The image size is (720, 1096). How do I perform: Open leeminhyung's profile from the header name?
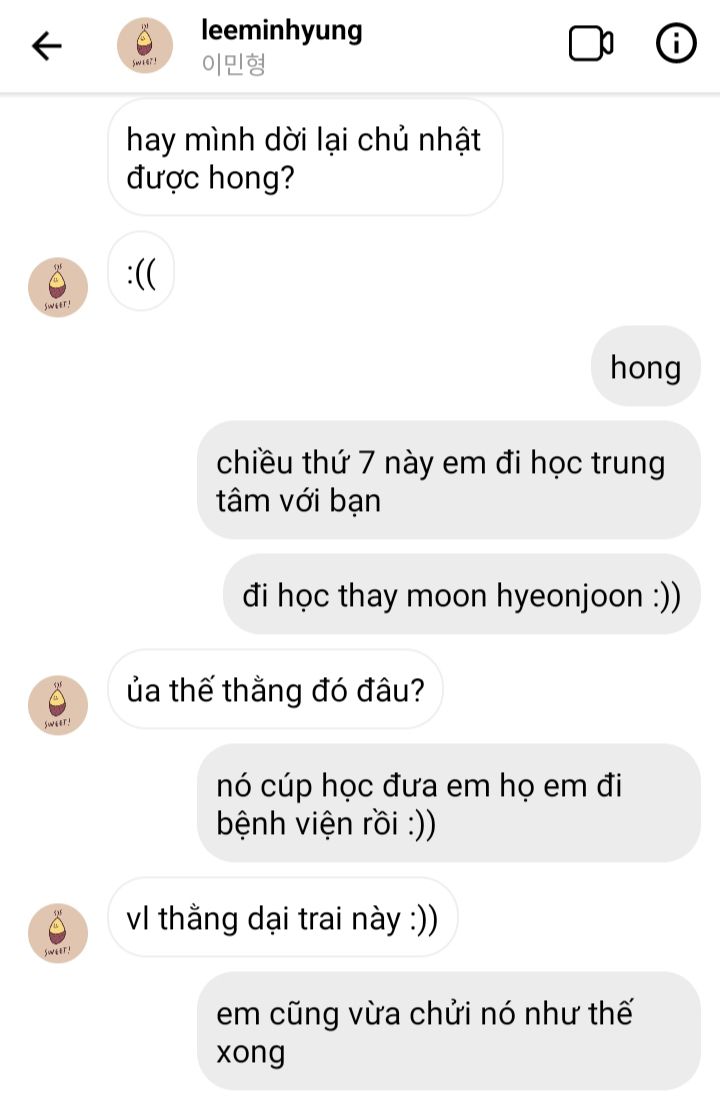[x=281, y=31]
